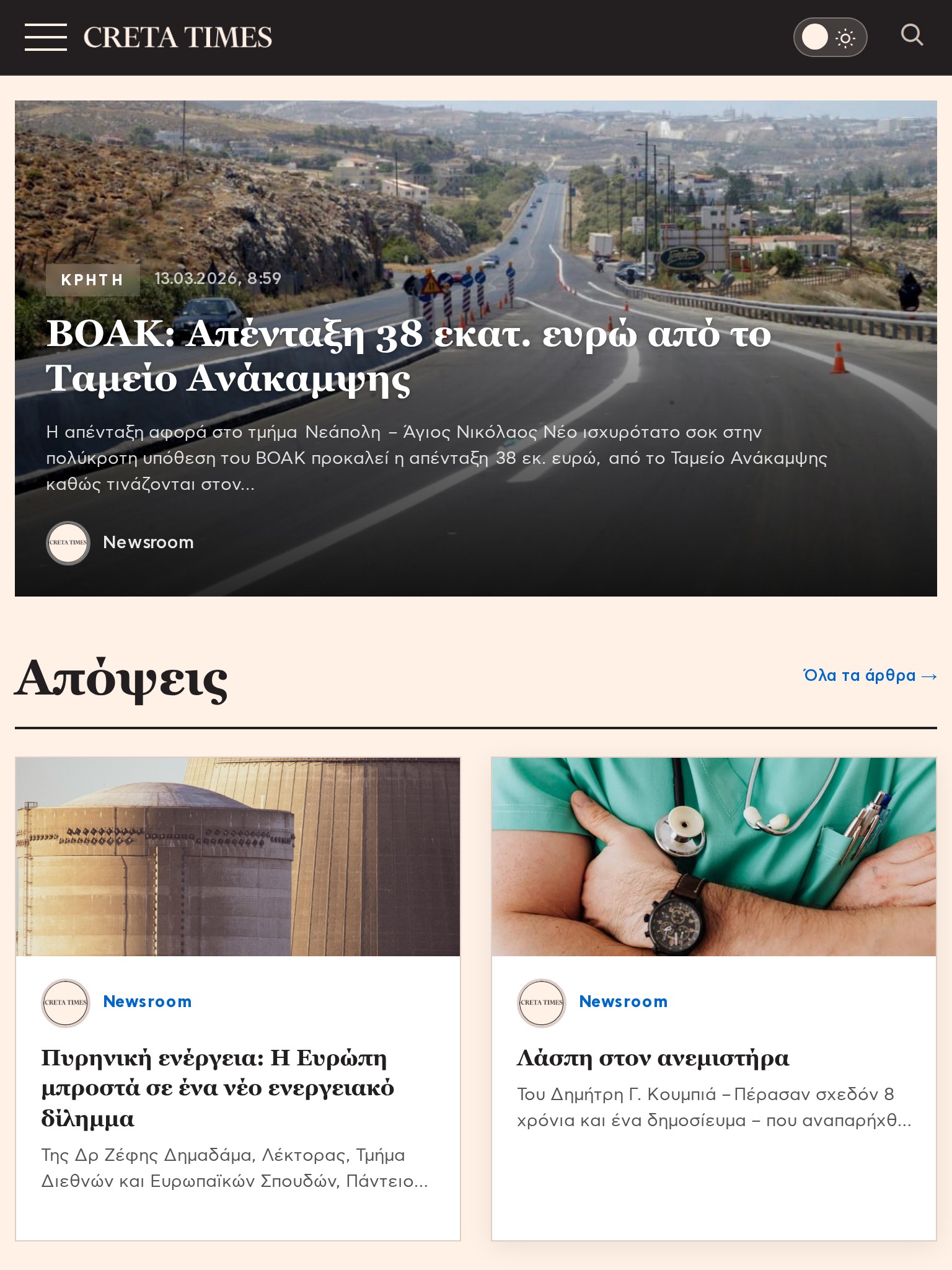
Task: Toggle the light/dark theme switch
Action: pyautogui.click(x=830, y=38)
